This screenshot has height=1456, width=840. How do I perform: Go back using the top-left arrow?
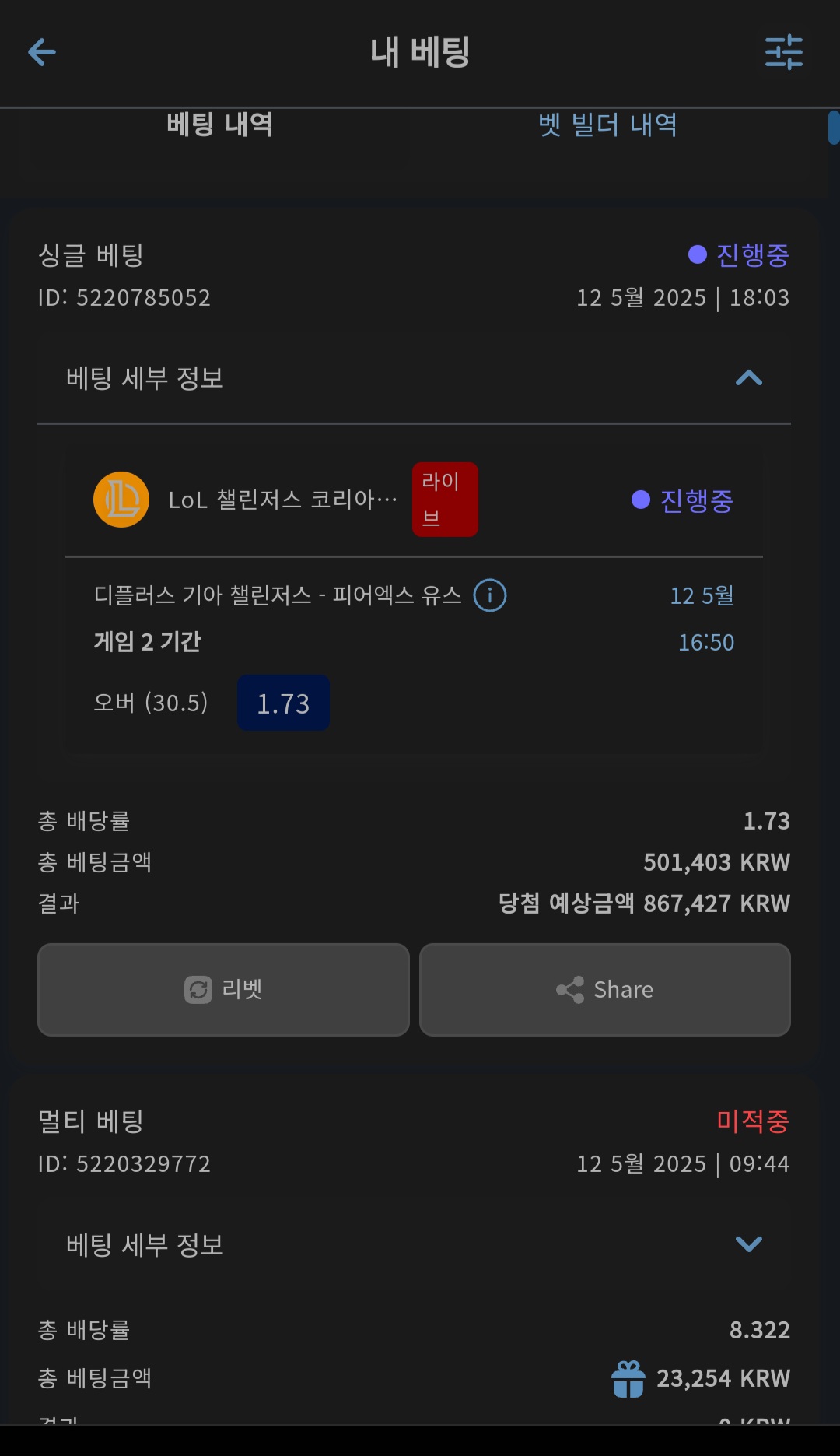pyautogui.click(x=42, y=52)
